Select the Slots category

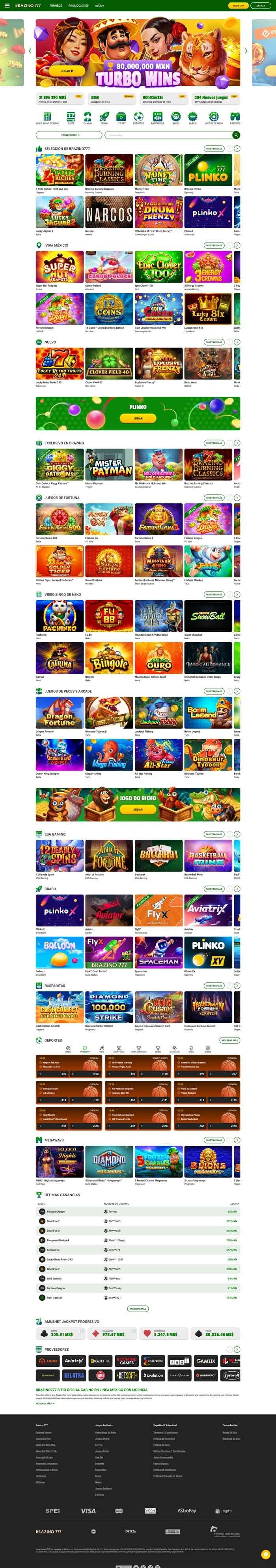coord(71,117)
